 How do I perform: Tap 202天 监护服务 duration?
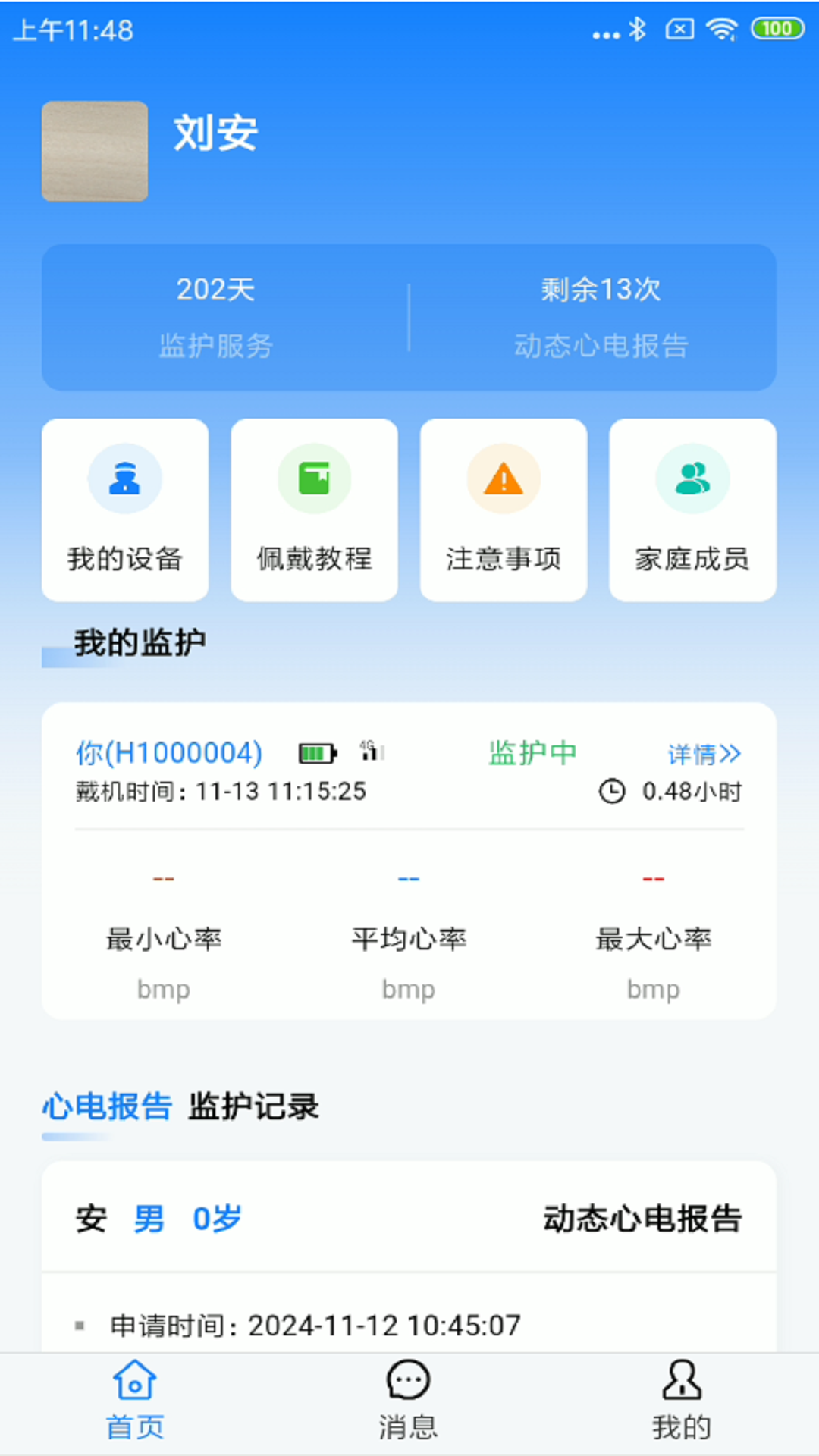216,290
